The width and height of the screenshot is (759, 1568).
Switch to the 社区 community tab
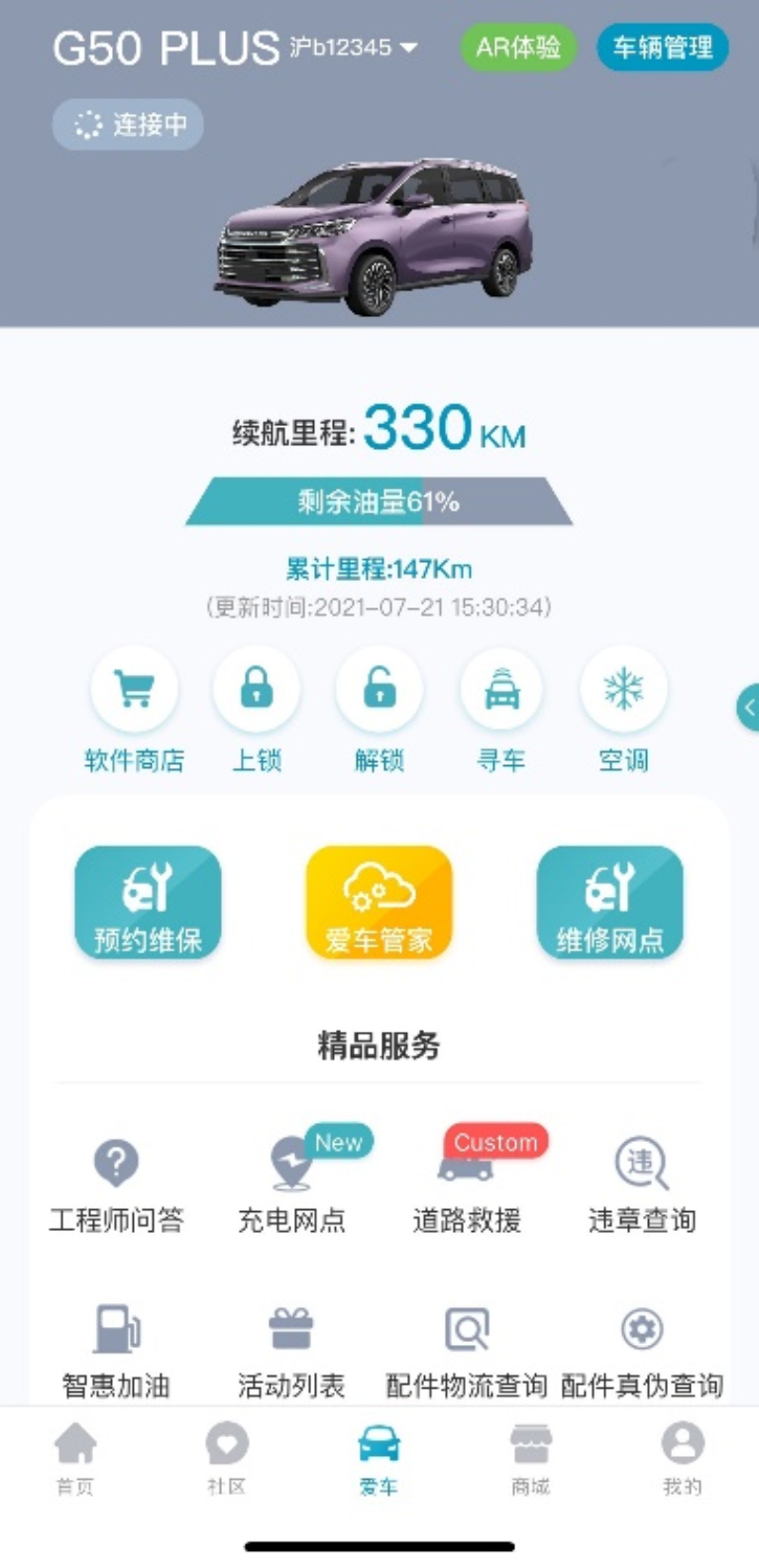tap(227, 1458)
